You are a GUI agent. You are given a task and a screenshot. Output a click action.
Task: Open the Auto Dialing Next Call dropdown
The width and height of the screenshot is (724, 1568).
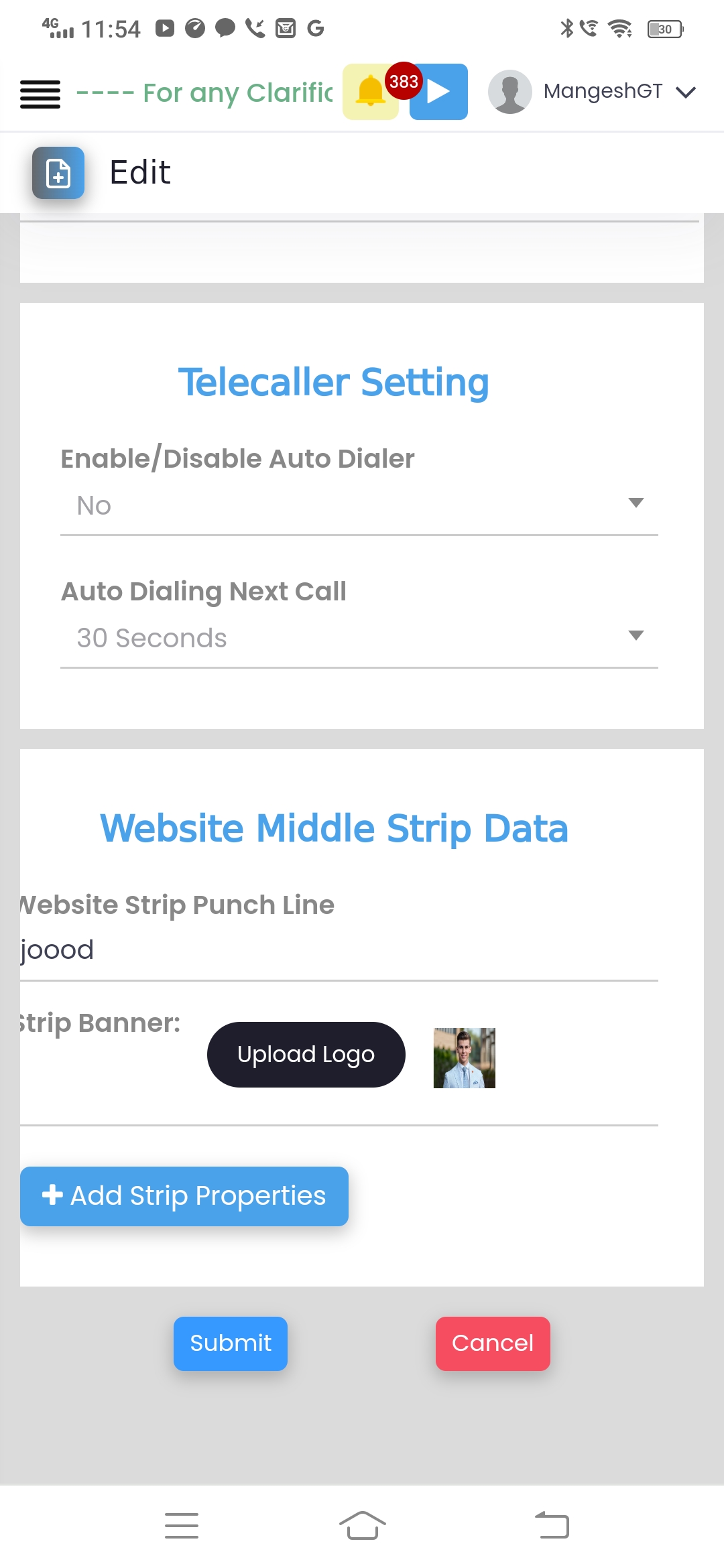click(x=359, y=639)
